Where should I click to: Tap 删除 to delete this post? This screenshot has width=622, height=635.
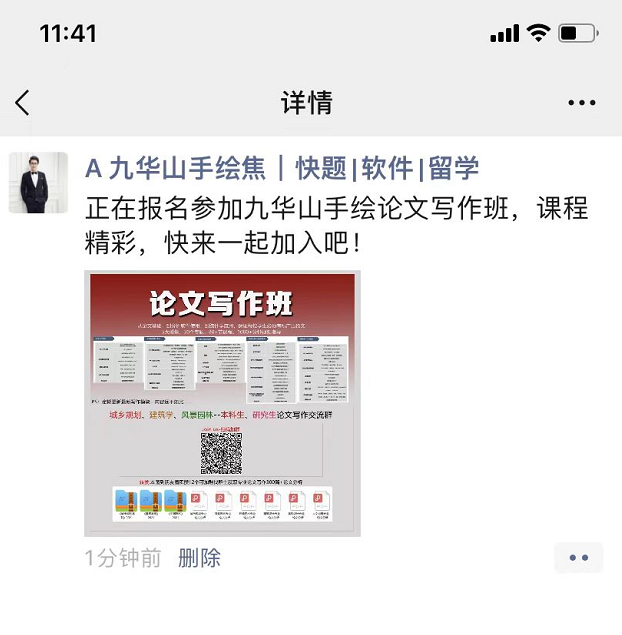tap(199, 558)
